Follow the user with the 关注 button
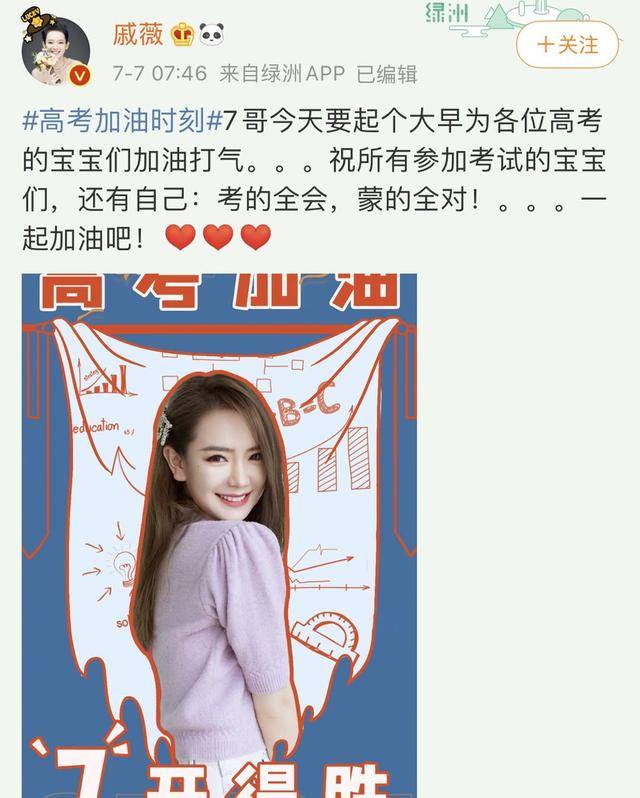The height and width of the screenshot is (798, 640). click(x=567, y=45)
